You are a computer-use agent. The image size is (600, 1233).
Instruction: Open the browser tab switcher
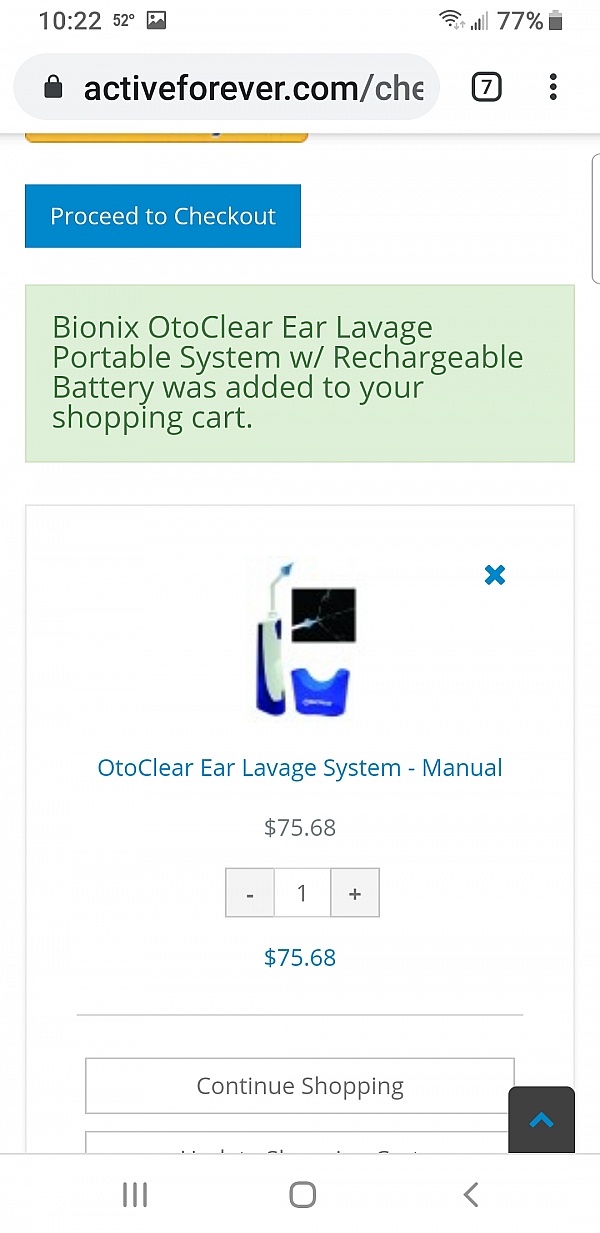(485, 88)
